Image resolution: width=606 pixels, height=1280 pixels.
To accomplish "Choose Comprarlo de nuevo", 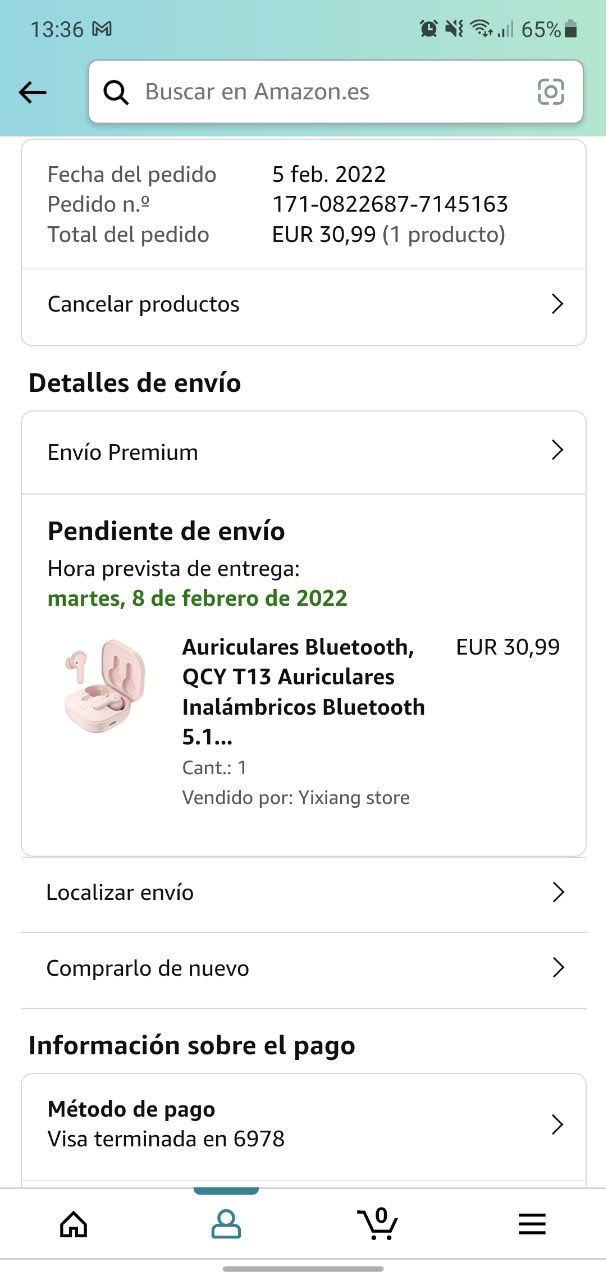I will coord(303,968).
